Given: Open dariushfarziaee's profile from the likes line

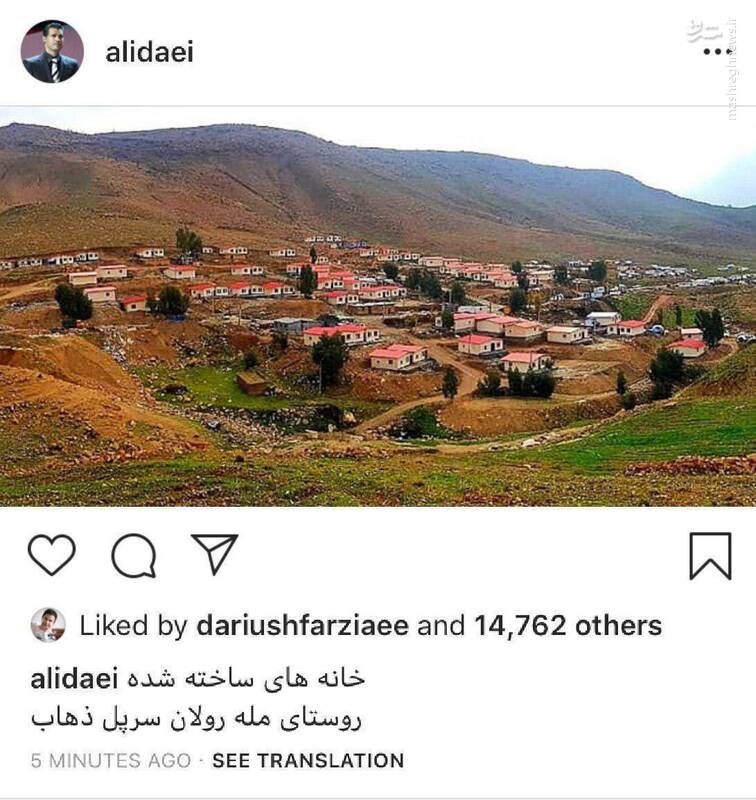Looking at the screenshot, I should [303, 626].
